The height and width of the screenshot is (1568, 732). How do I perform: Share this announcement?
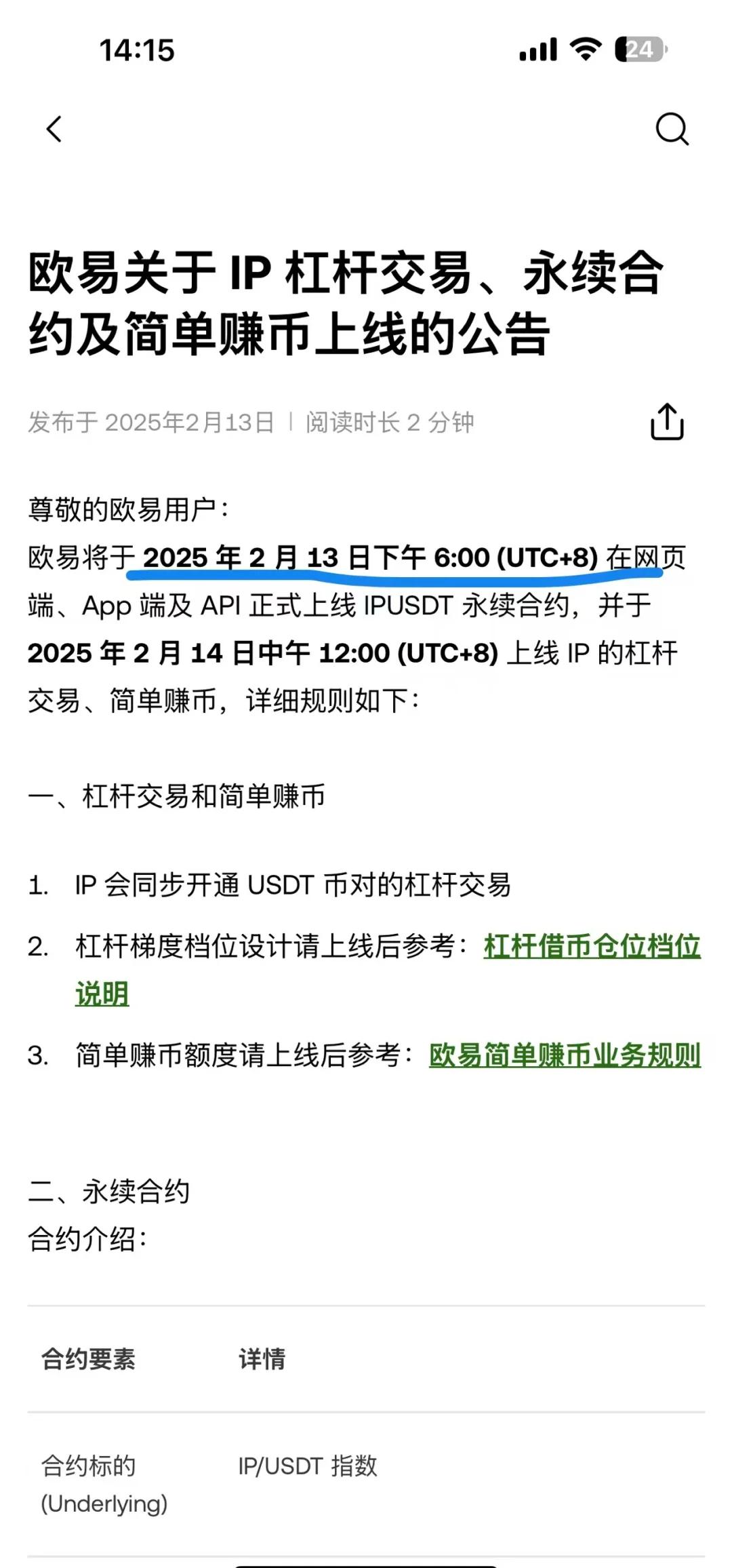(x=667, y=422)
